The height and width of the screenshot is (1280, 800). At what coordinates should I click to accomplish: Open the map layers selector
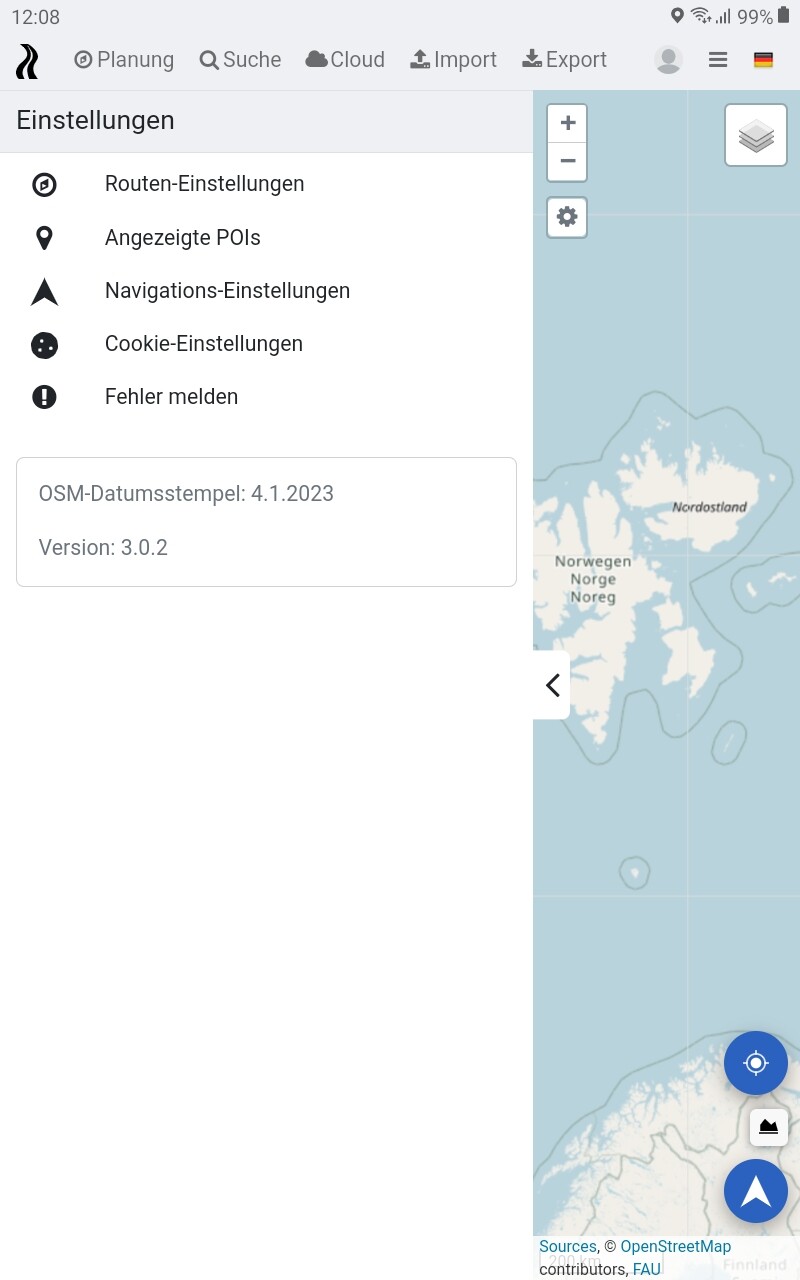coord(756,135)
